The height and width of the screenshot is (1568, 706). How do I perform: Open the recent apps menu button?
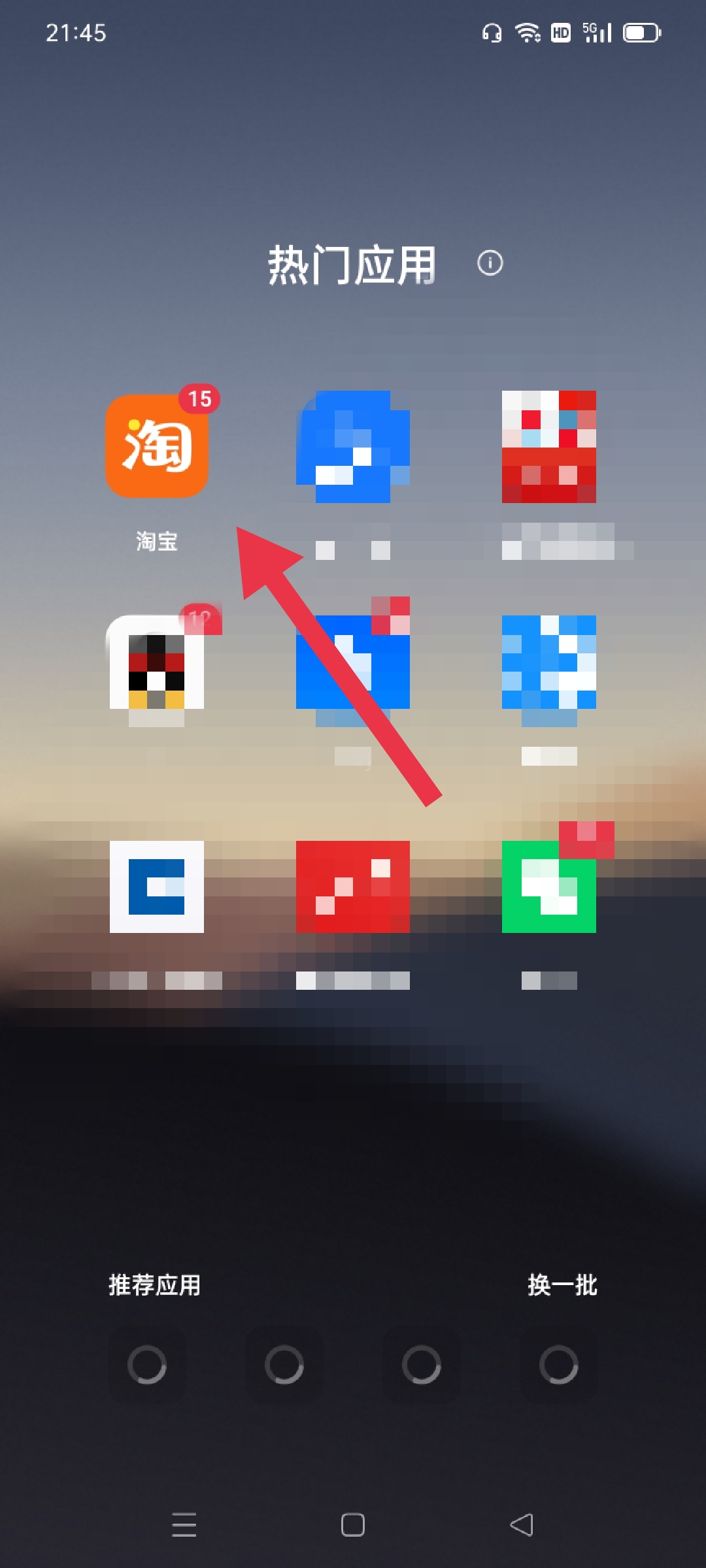[184, 1525]
